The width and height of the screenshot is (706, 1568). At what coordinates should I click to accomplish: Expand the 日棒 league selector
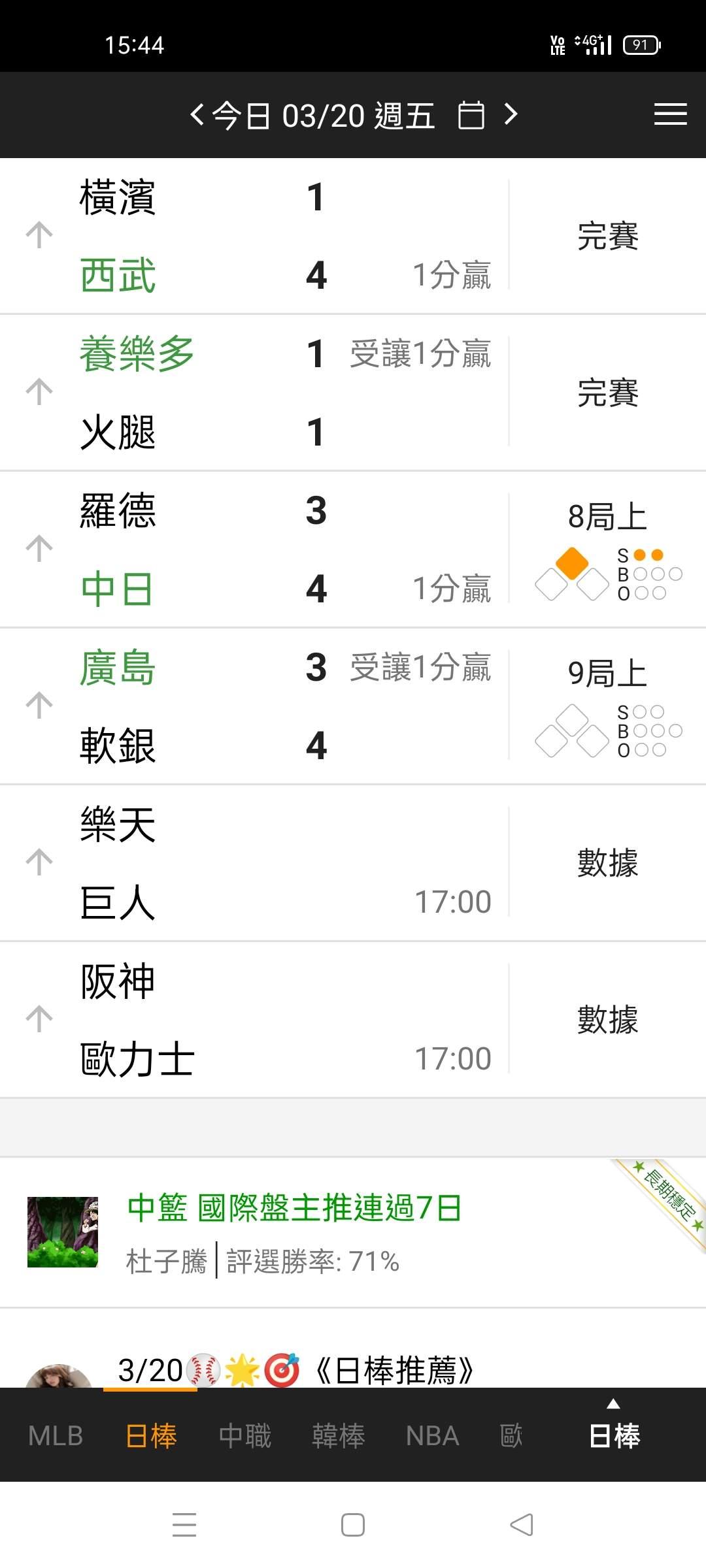point(614,1431)
